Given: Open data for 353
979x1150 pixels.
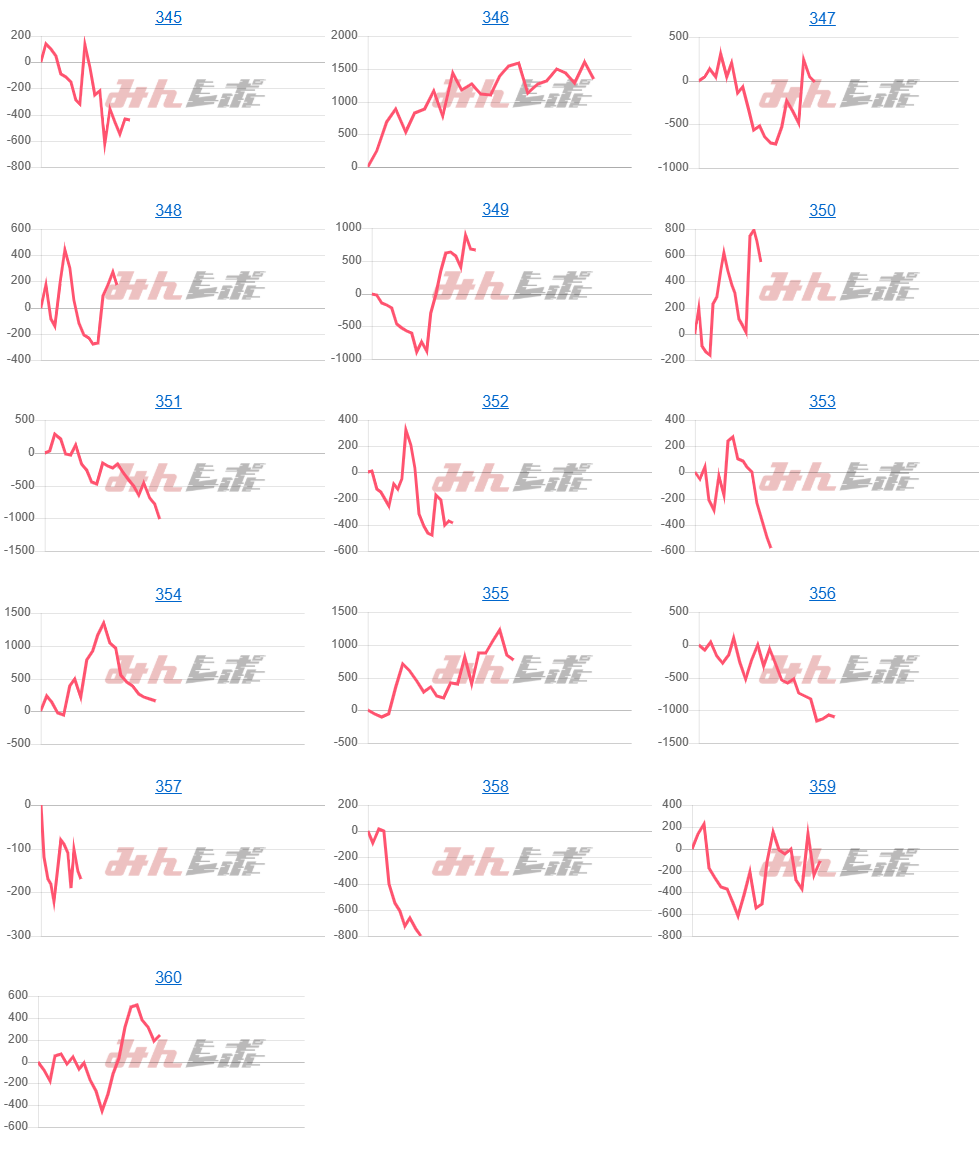Looking at the screenshot, I should (822, 402).
